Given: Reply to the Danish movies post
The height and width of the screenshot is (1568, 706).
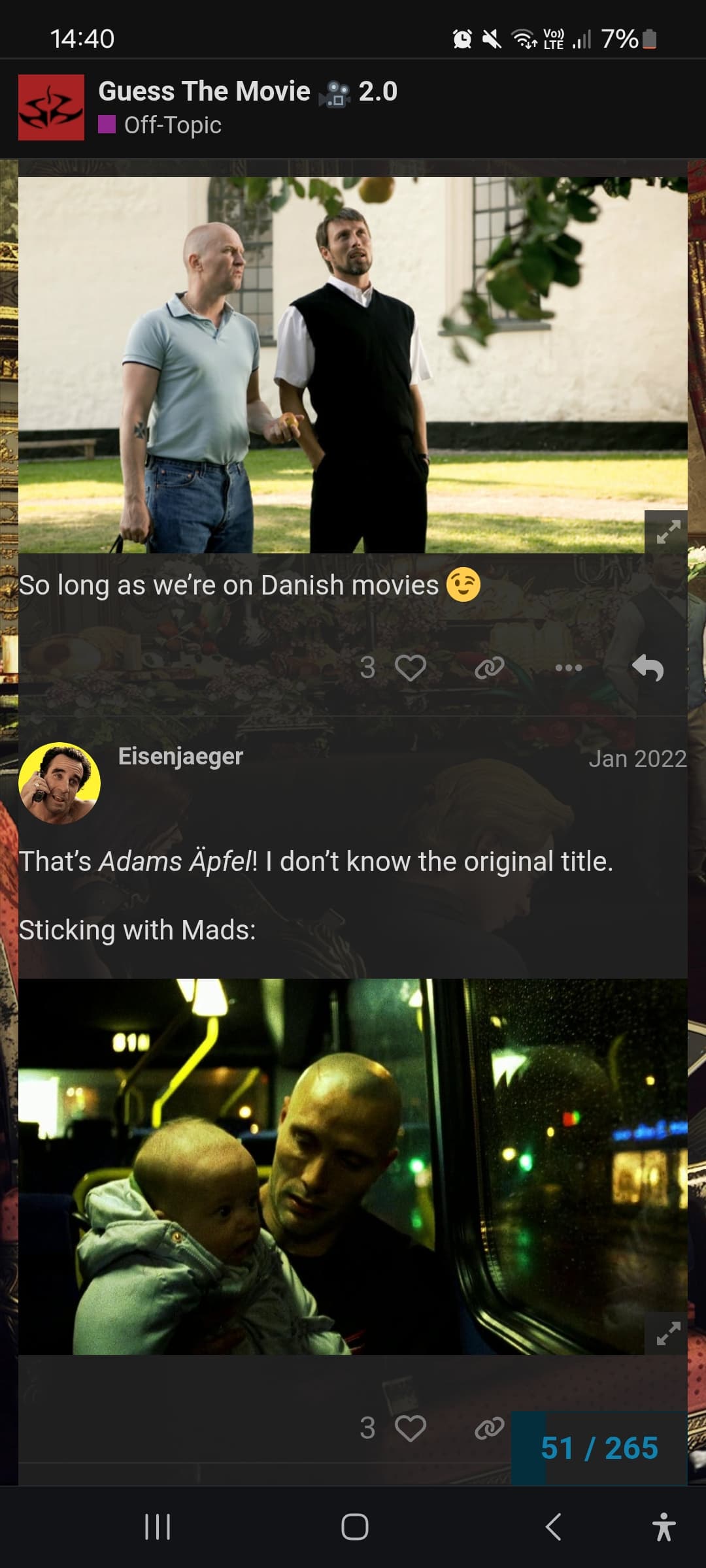Looking at the screenshot, I should tap(648, 668).
